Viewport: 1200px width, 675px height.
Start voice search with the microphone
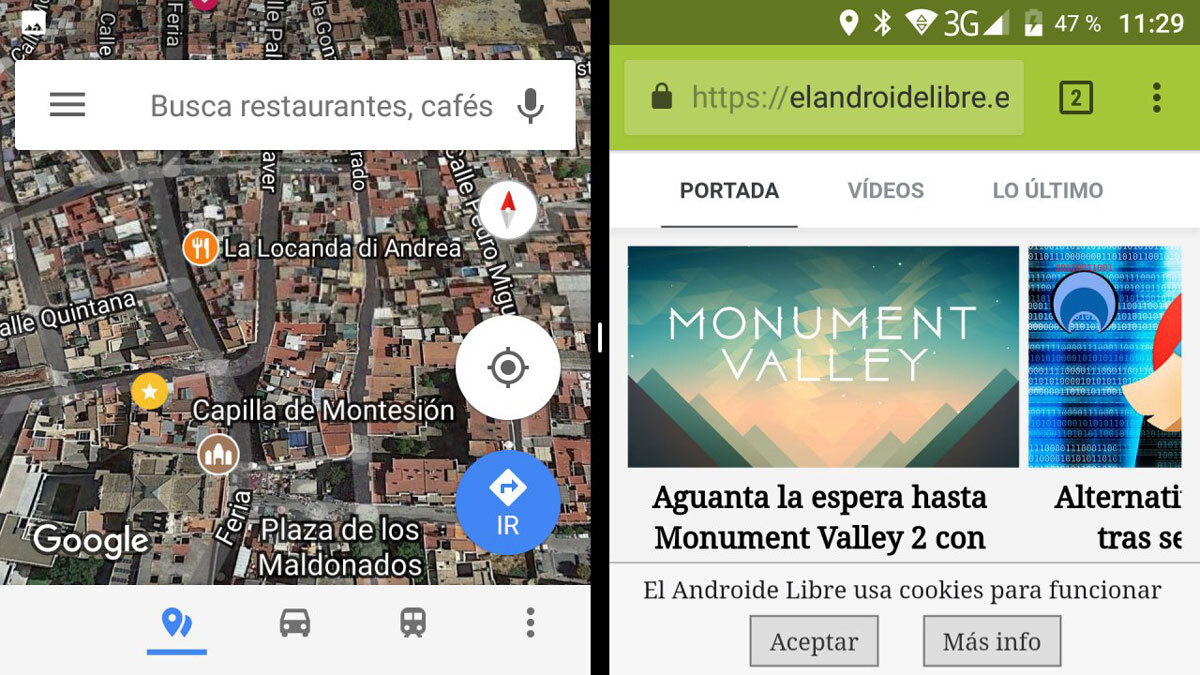[530, 106]
